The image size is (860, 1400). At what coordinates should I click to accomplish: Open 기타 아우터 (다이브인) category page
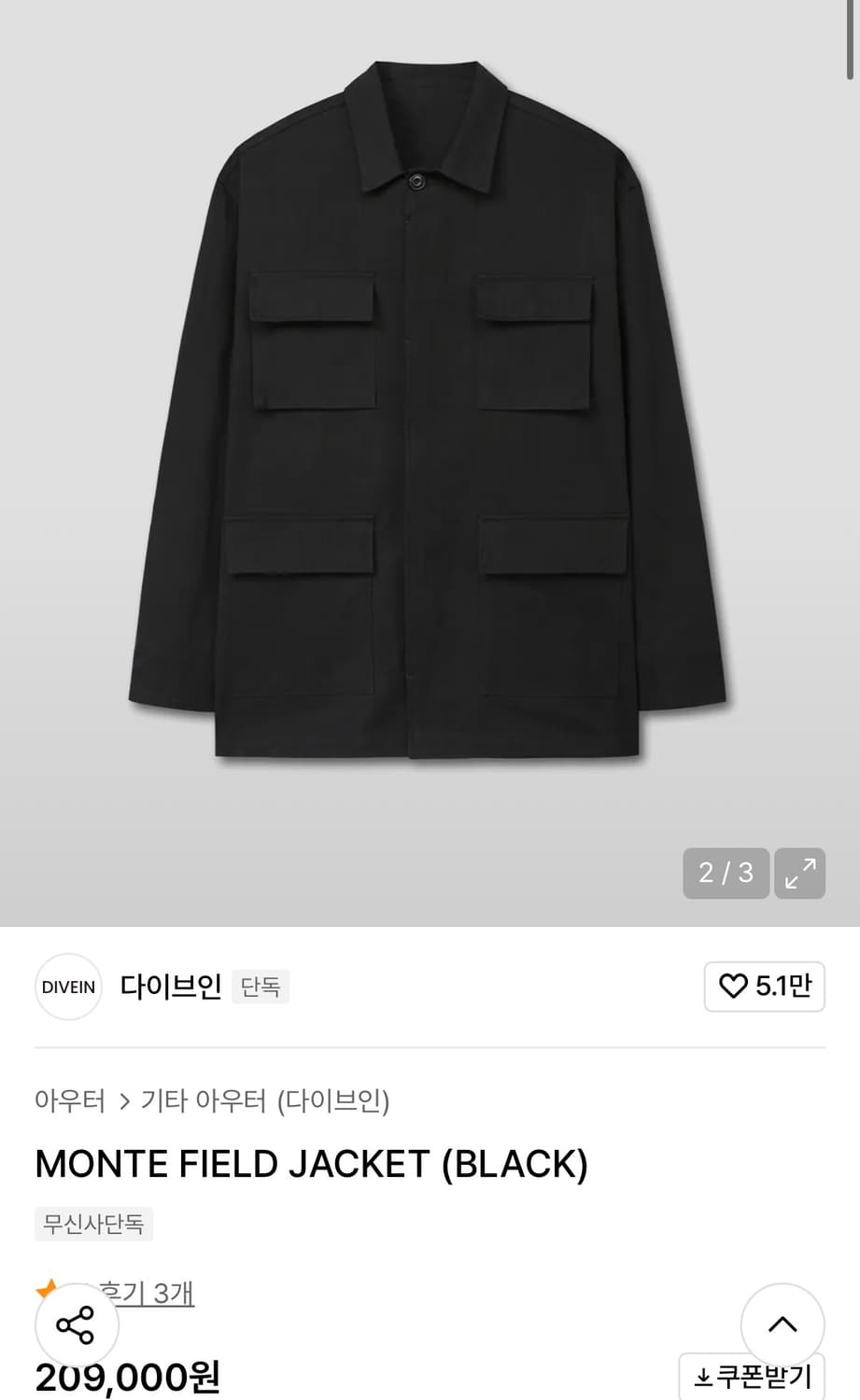pyautogui.click(x=268, y=1101)
